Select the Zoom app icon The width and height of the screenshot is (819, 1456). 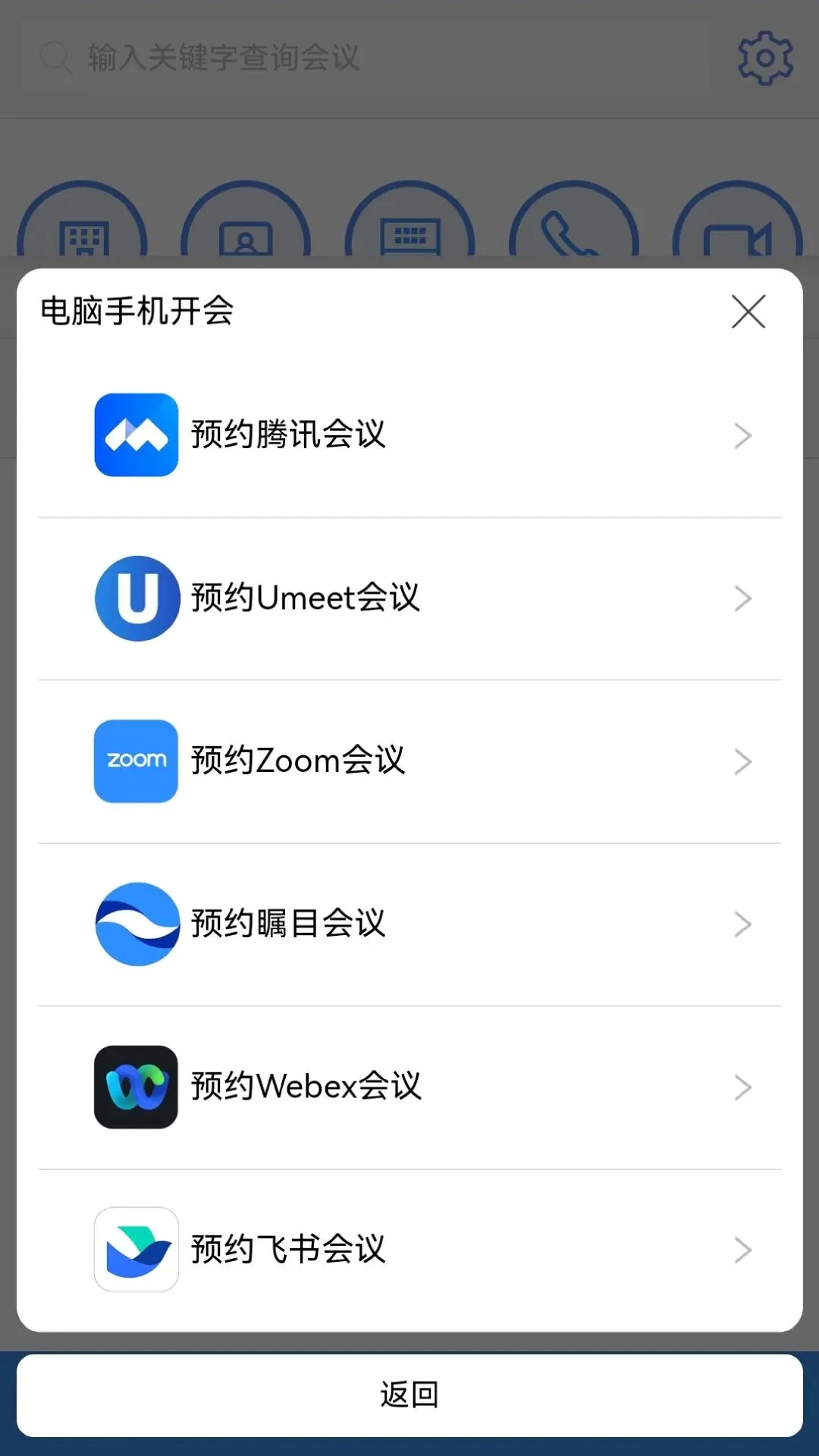click(136, 761)
